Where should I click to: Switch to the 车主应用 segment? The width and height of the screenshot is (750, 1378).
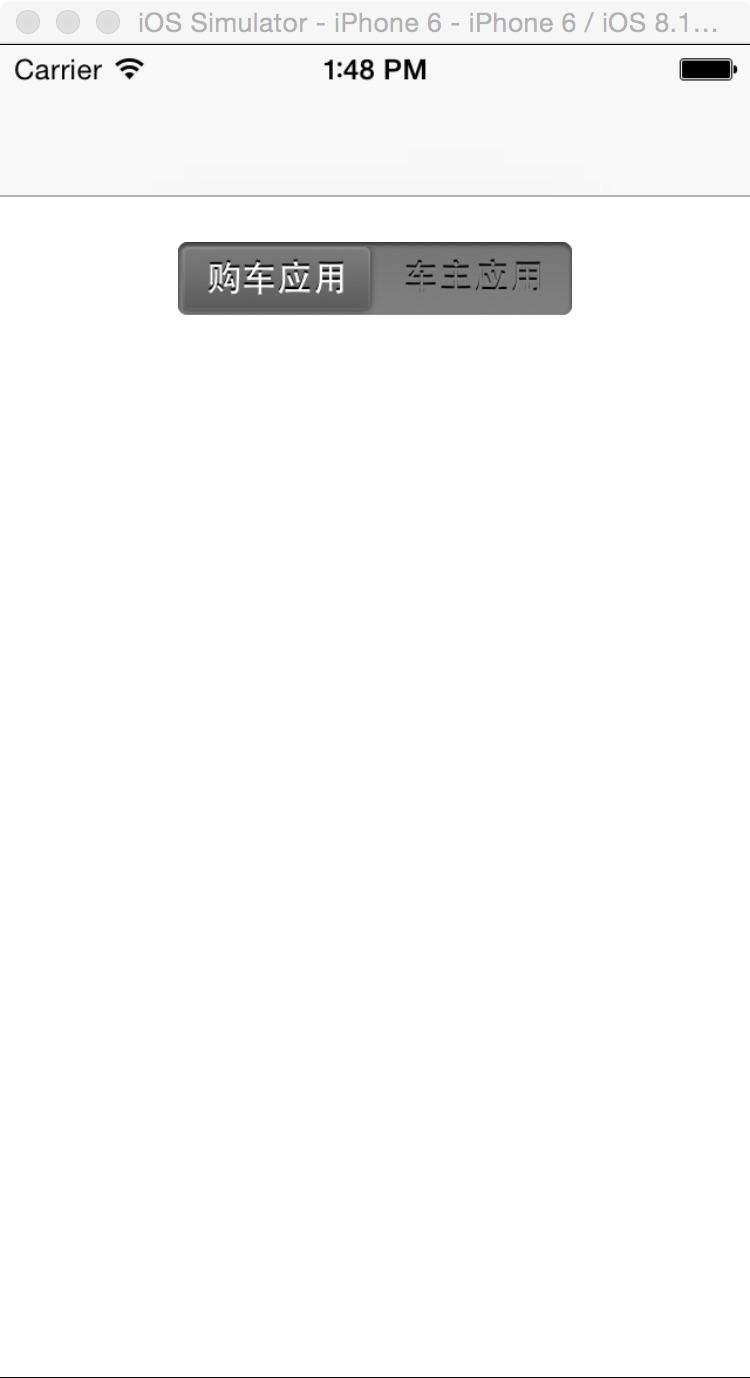click(472, 278)
